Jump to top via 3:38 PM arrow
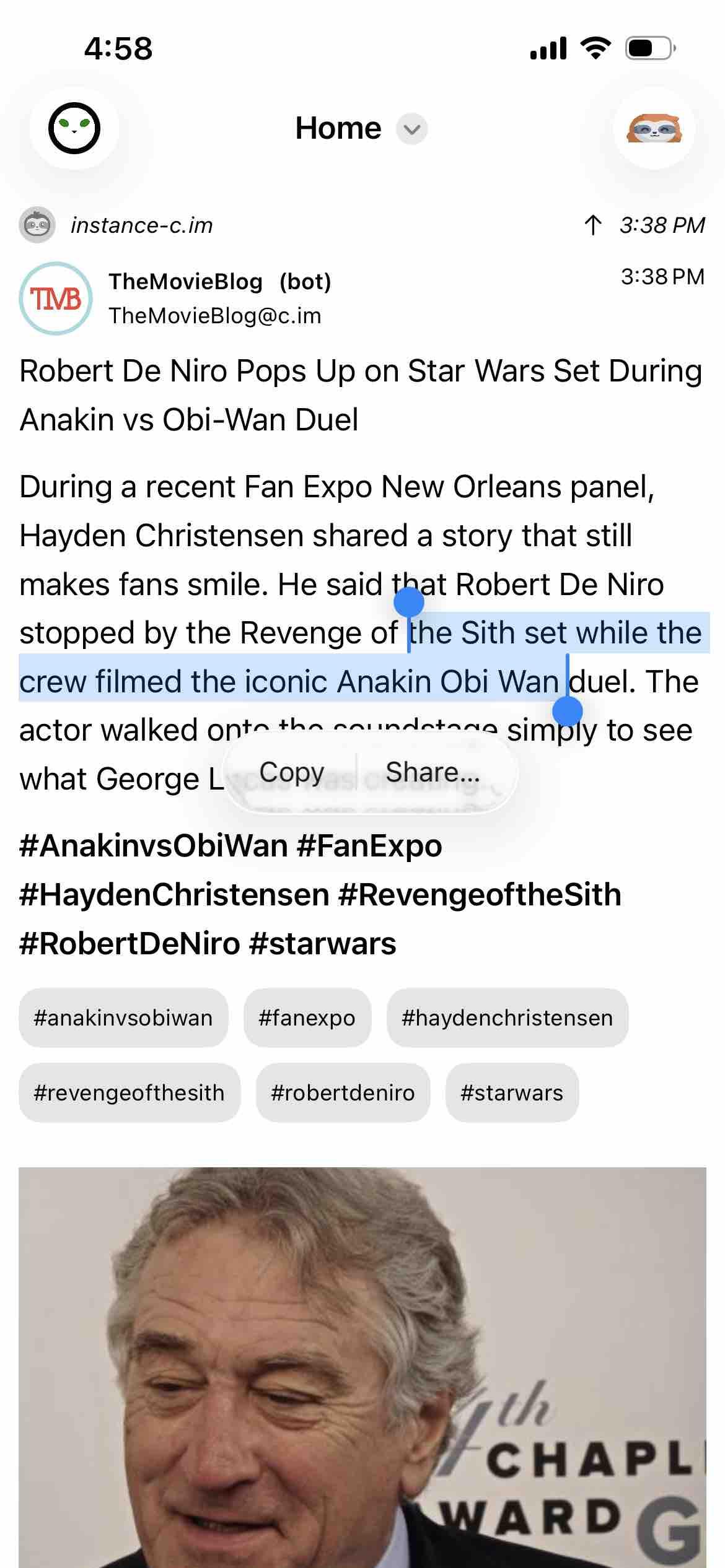Viewport: 725px width, 1568px height. pos(644,225)
